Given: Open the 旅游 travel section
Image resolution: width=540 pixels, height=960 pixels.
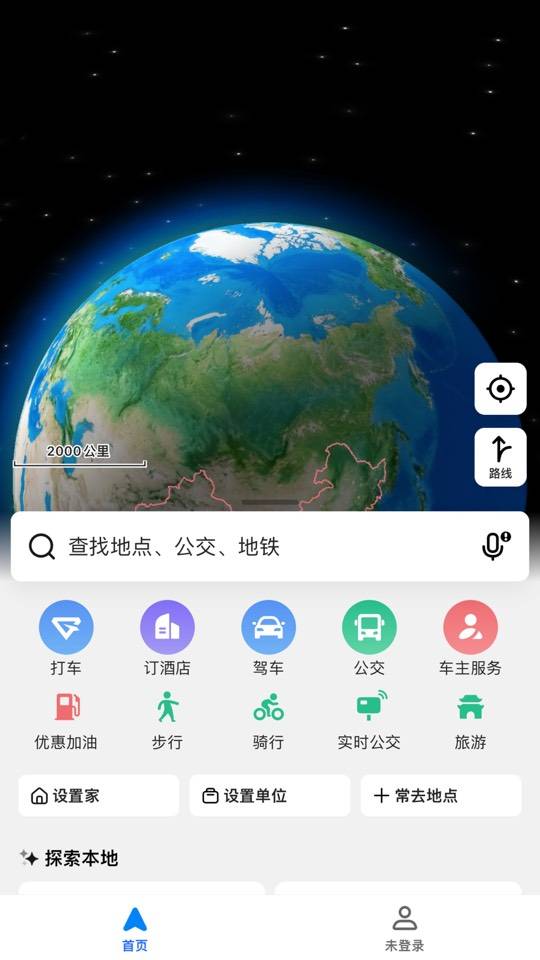Looking at the screenshot, I should 470,721.
